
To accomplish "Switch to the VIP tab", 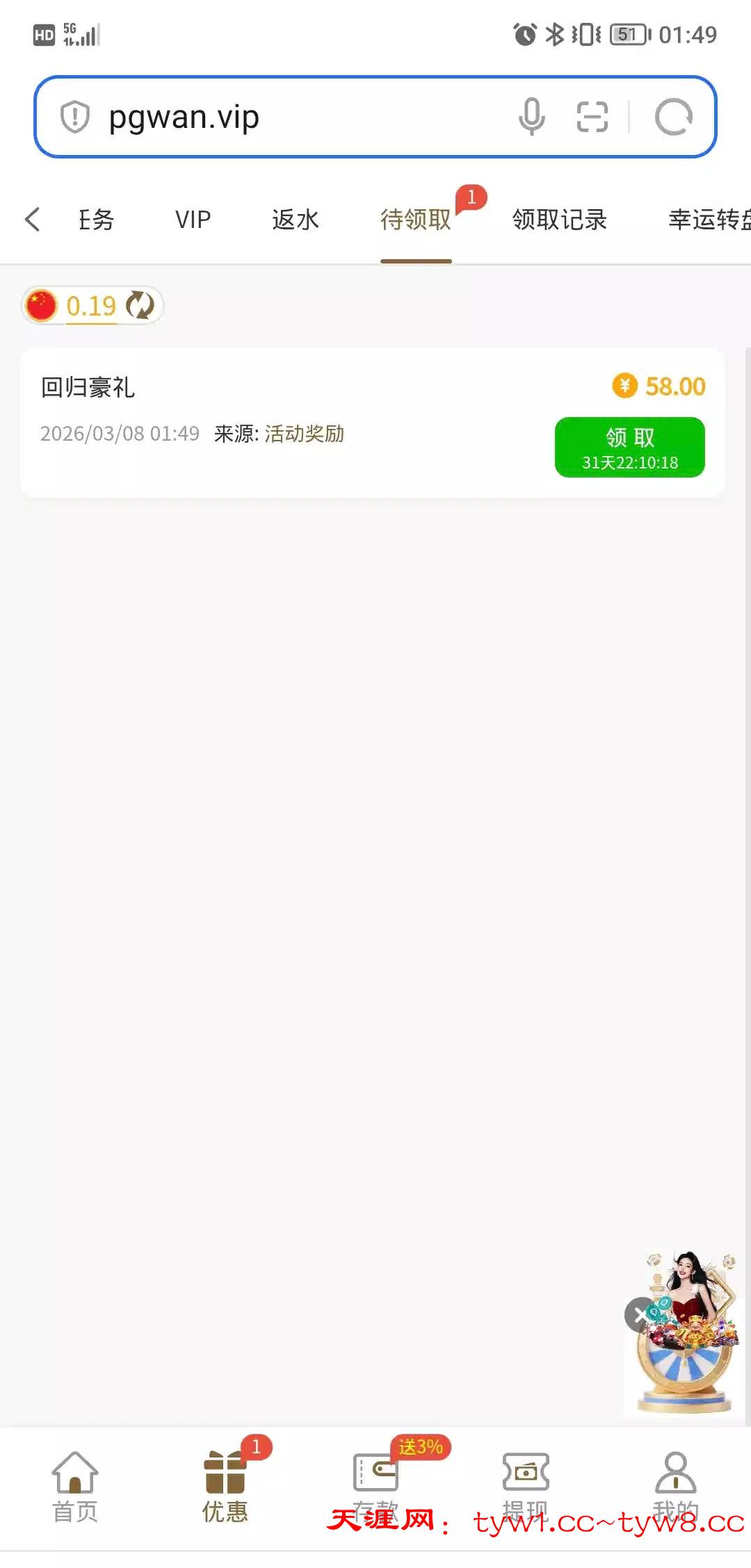I will coord(193,220).
